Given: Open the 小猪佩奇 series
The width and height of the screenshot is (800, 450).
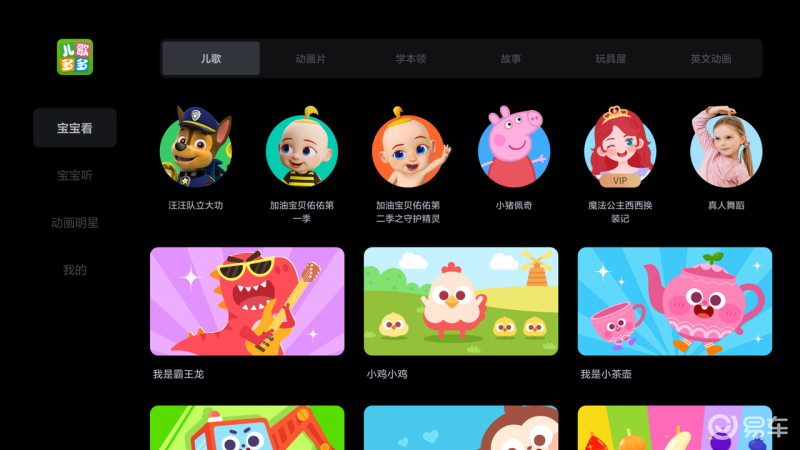Looking at the screenshot, I should point(514,150).
